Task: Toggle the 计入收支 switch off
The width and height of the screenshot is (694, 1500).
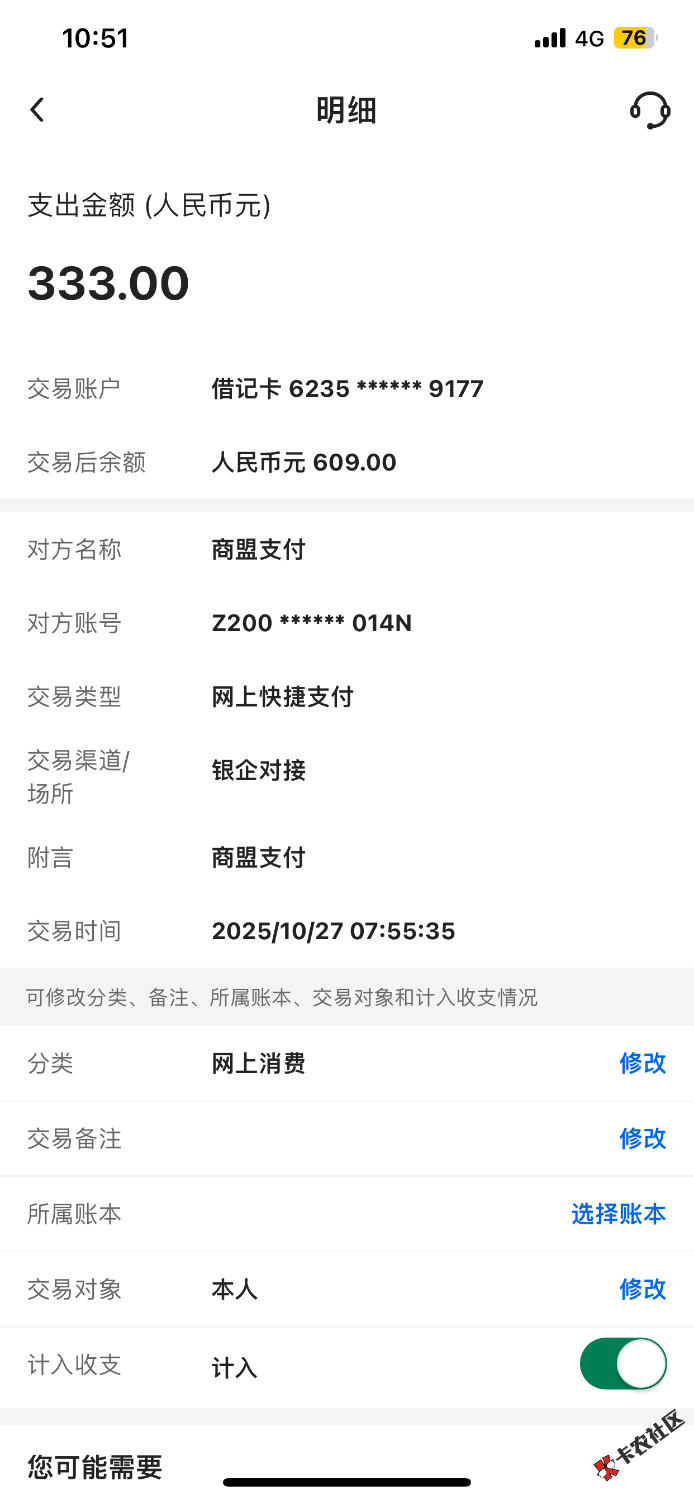Action: tap(623, 1364)
